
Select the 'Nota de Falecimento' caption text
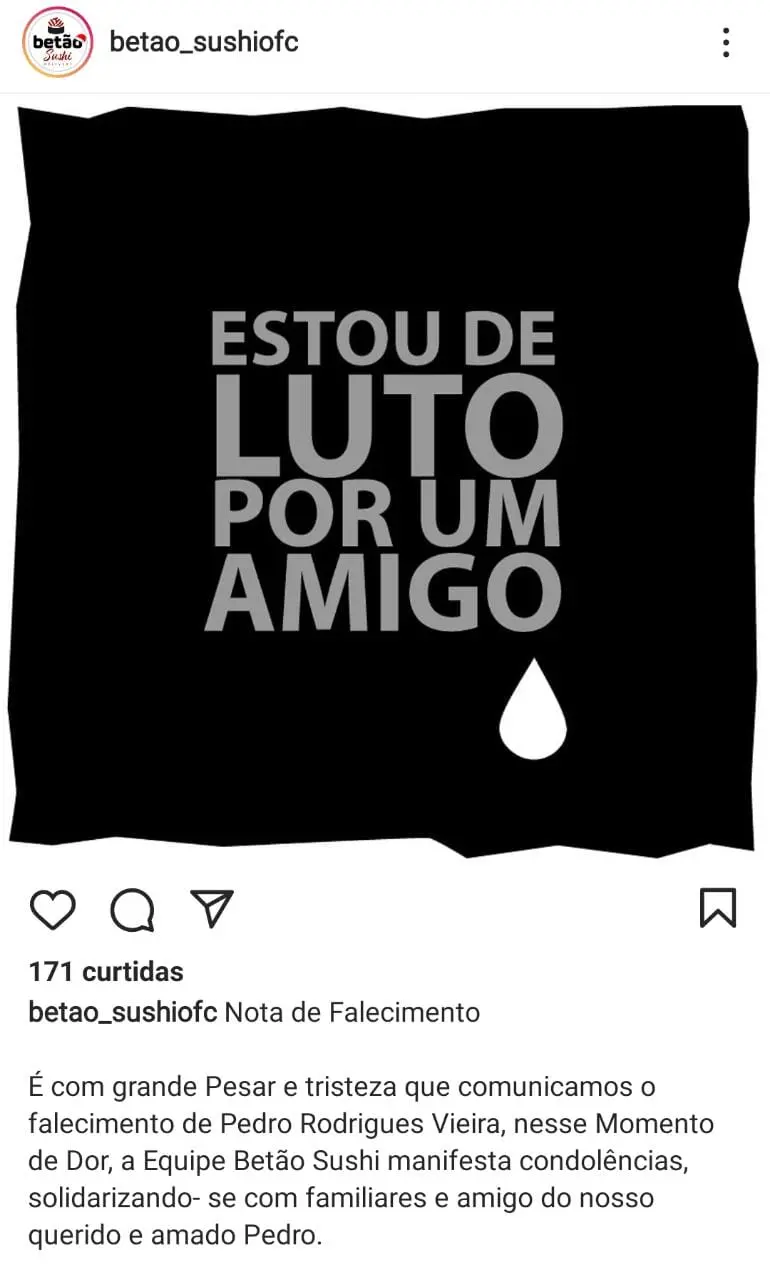[352, 1012]
